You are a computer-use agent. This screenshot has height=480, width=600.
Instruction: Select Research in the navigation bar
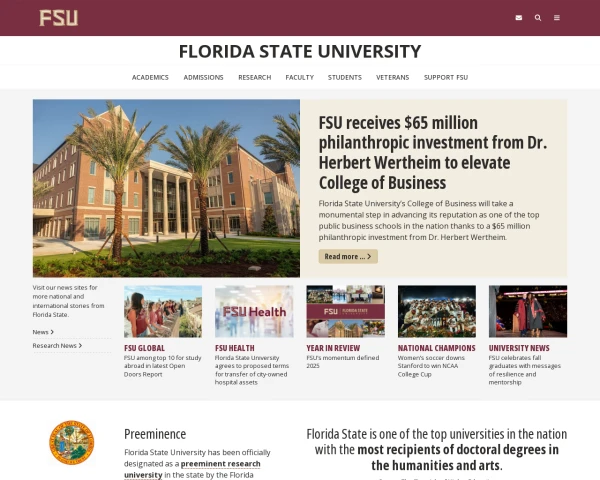click(254, 77)
